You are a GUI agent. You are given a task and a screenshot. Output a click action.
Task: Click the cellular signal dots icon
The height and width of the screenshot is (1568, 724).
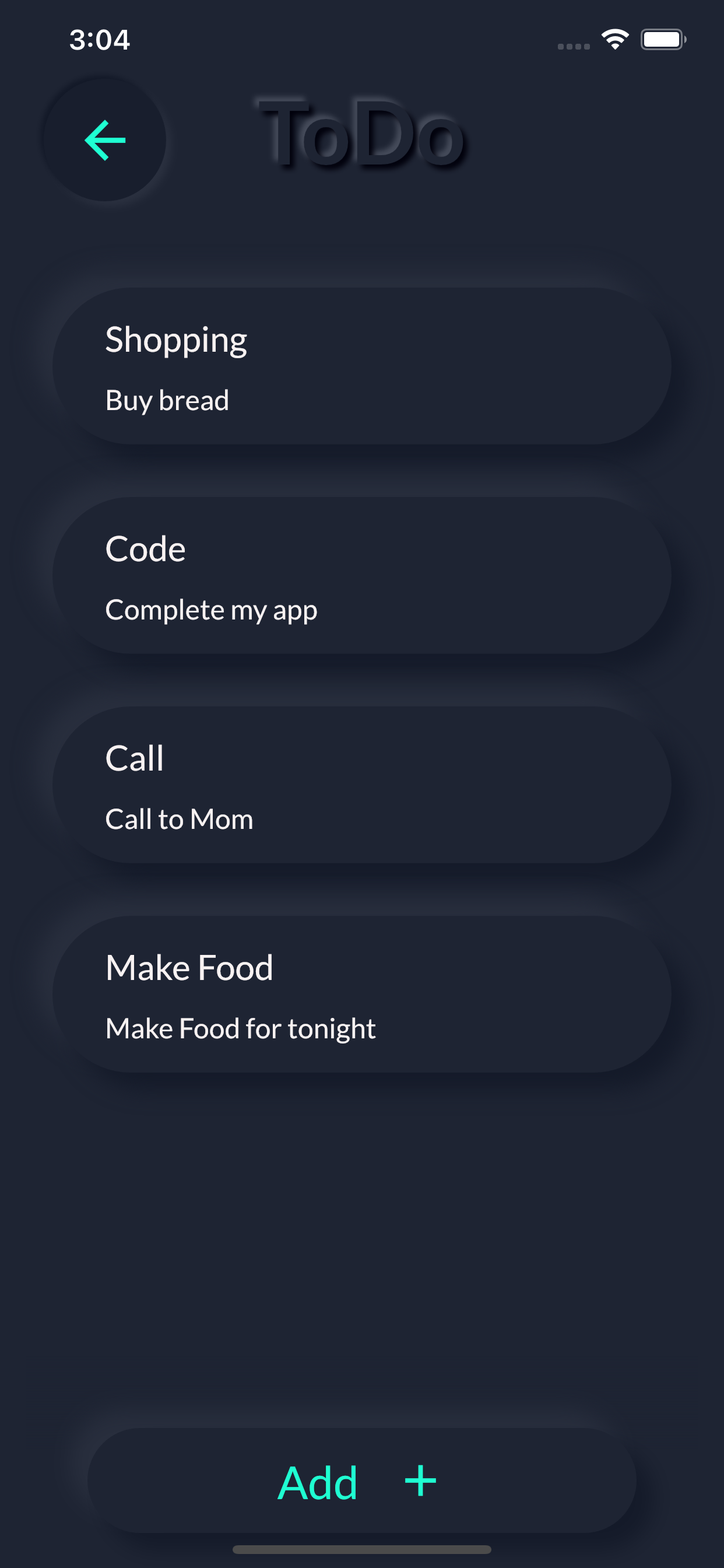click(572, 45)
